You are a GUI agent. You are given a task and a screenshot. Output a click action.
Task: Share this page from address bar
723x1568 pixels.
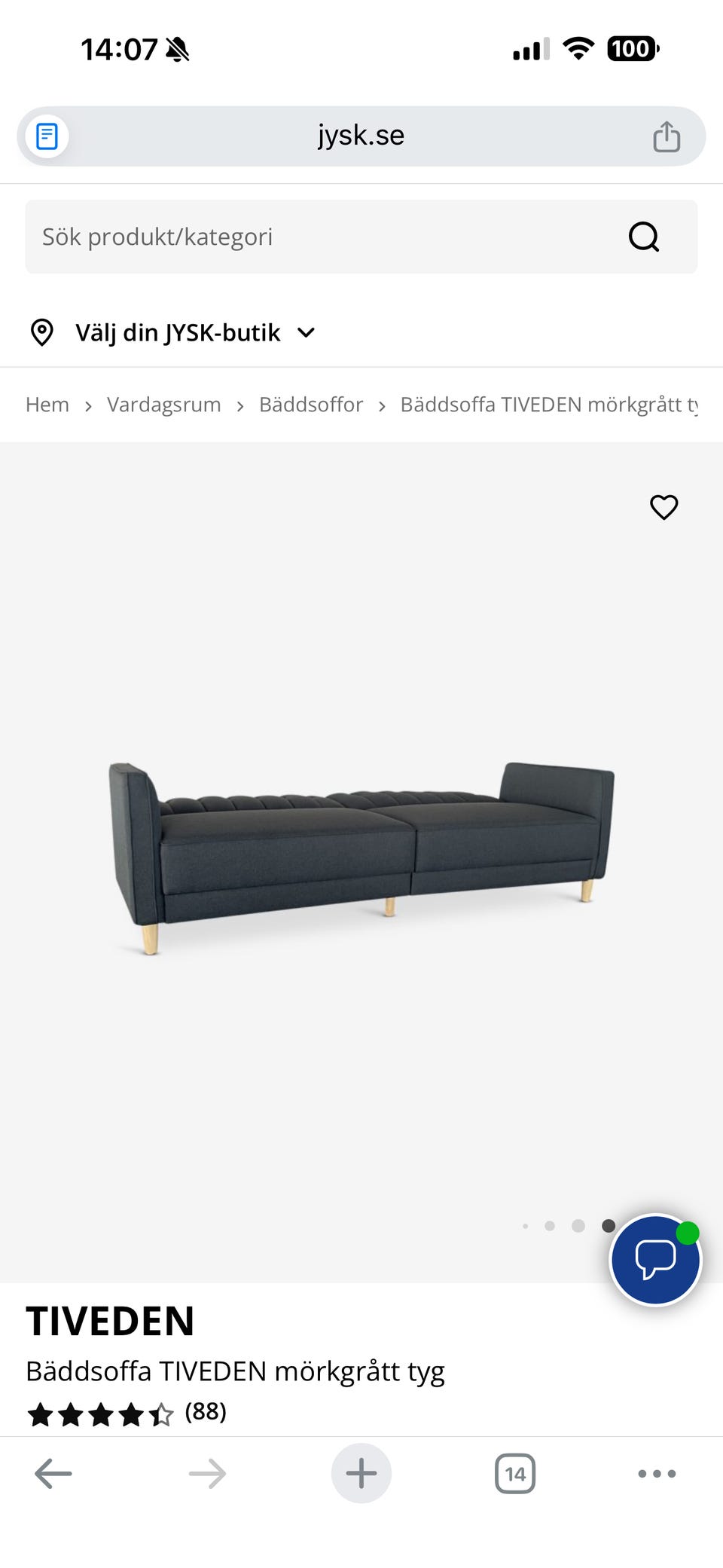pos(666,137)
